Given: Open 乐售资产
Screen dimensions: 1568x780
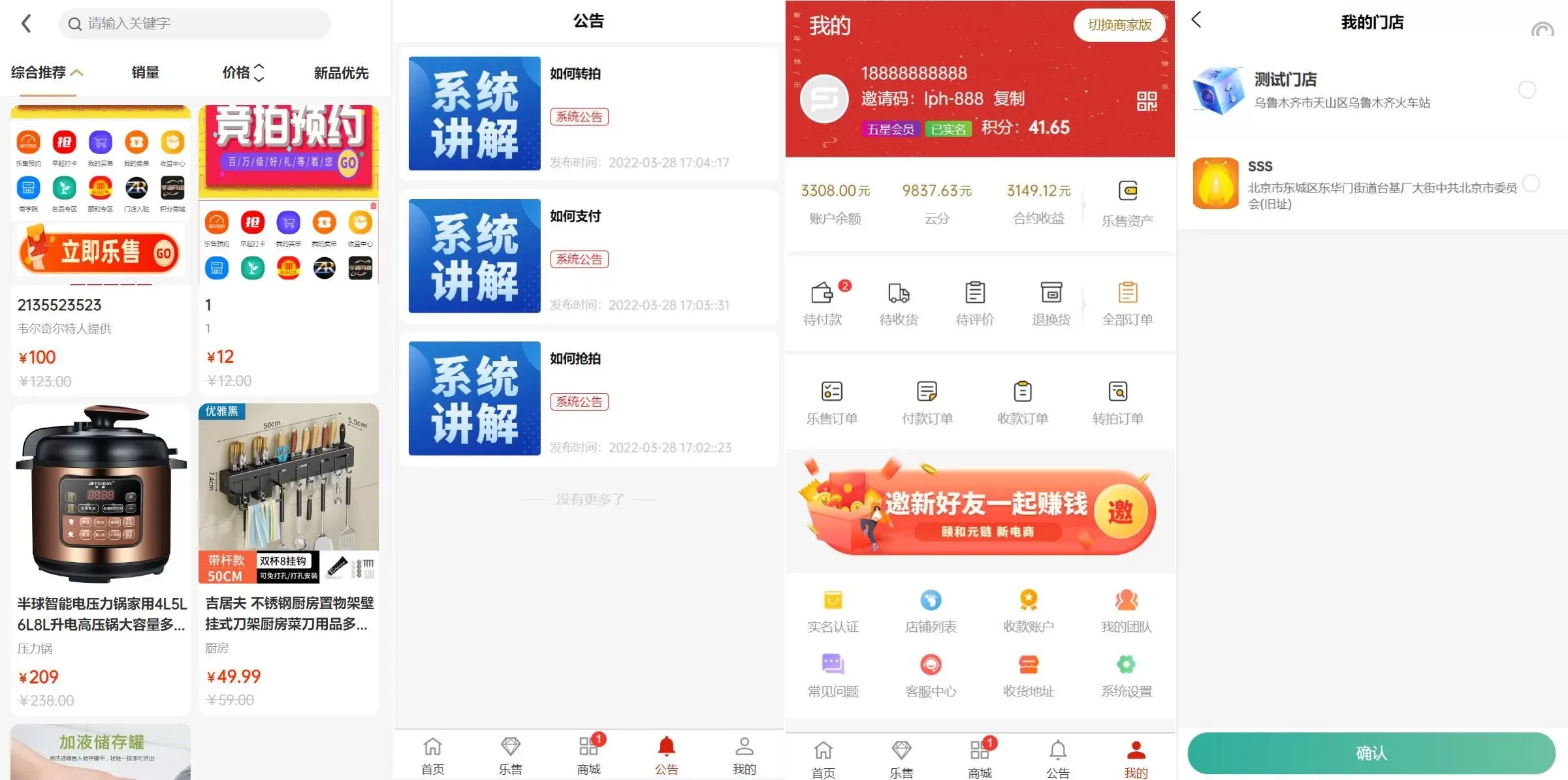Looking at the screenshot, I should (x=1127, y=204).
